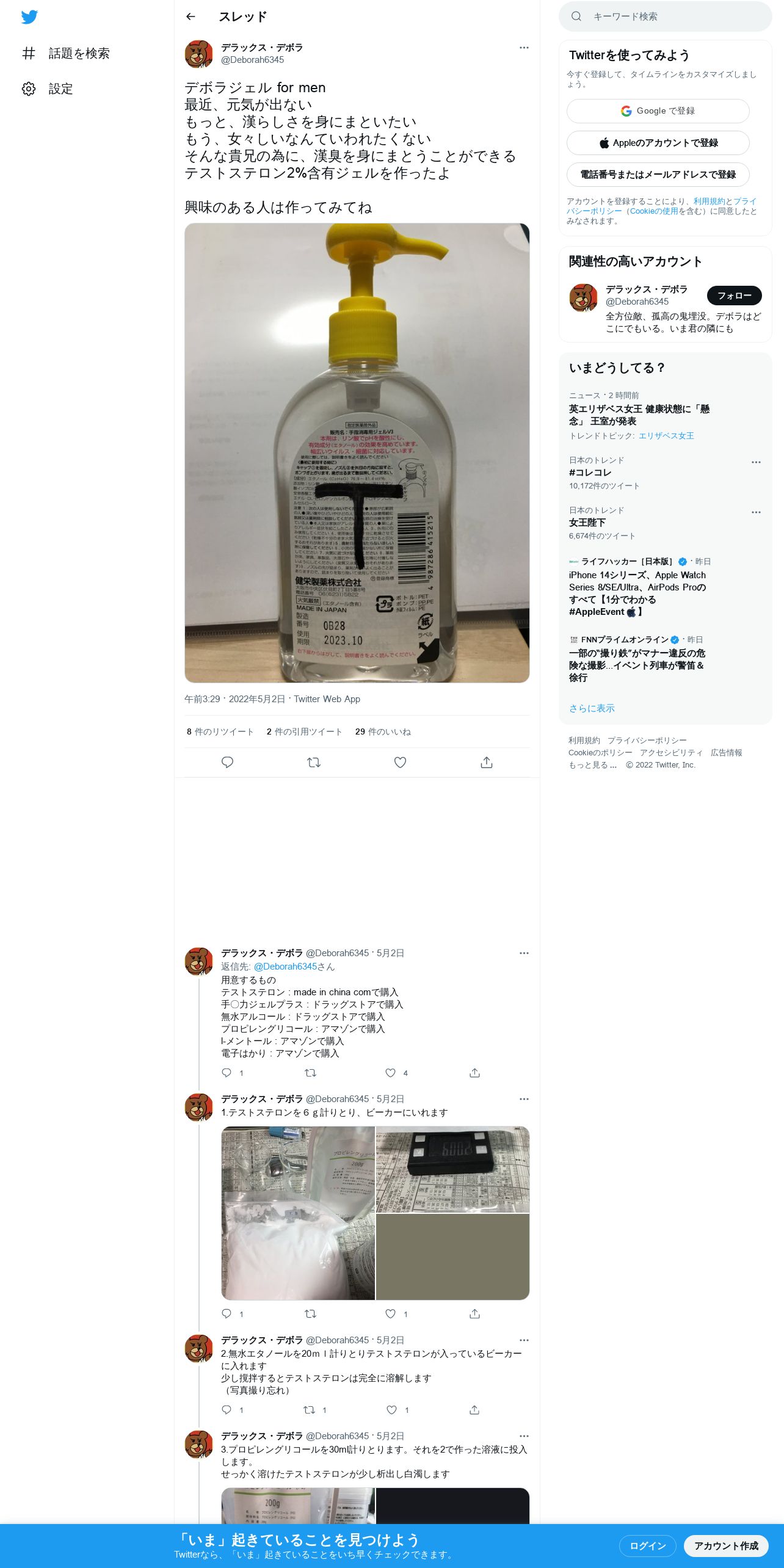784x1568 pixels.
Task: Register with 電話番号またはメールアドレスで登録
Action: (x=658, y=175)
